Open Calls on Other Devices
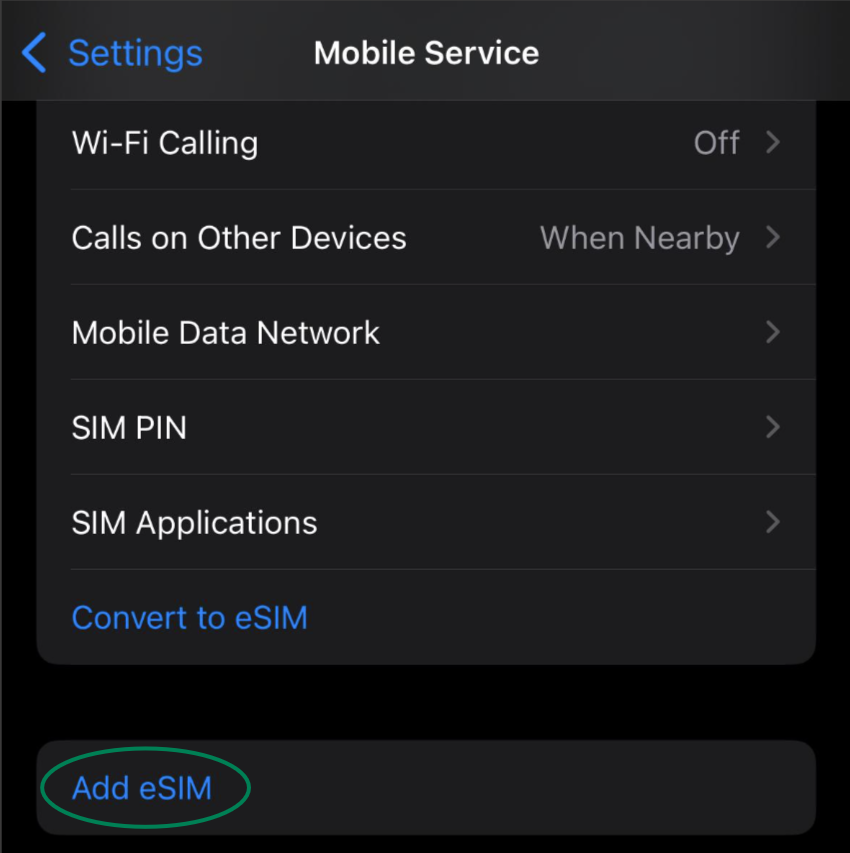The width and height of the screenshot is (850, 853). point(425,238)
